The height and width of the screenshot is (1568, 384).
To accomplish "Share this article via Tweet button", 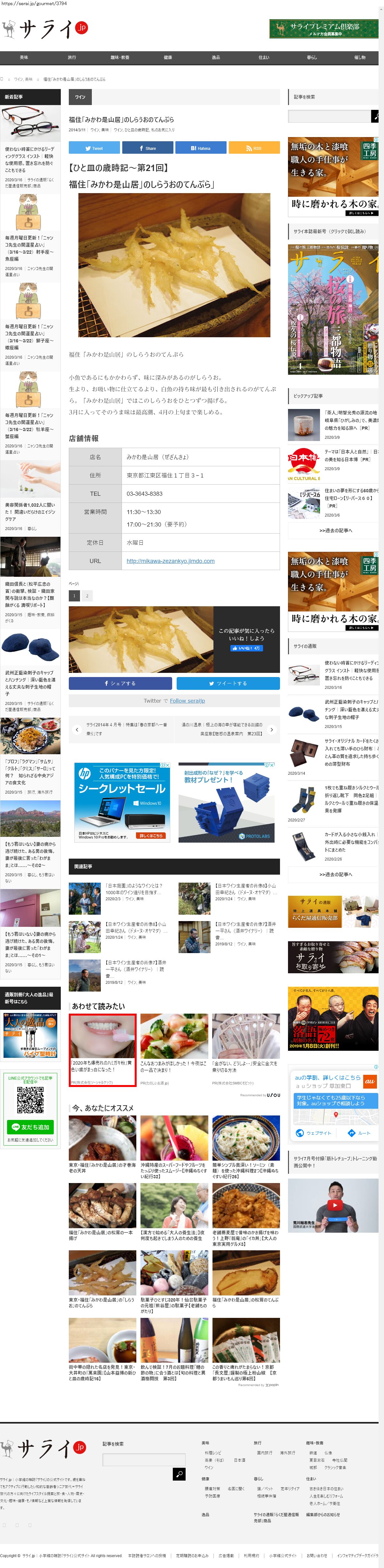I will click(x=94, y=148).
